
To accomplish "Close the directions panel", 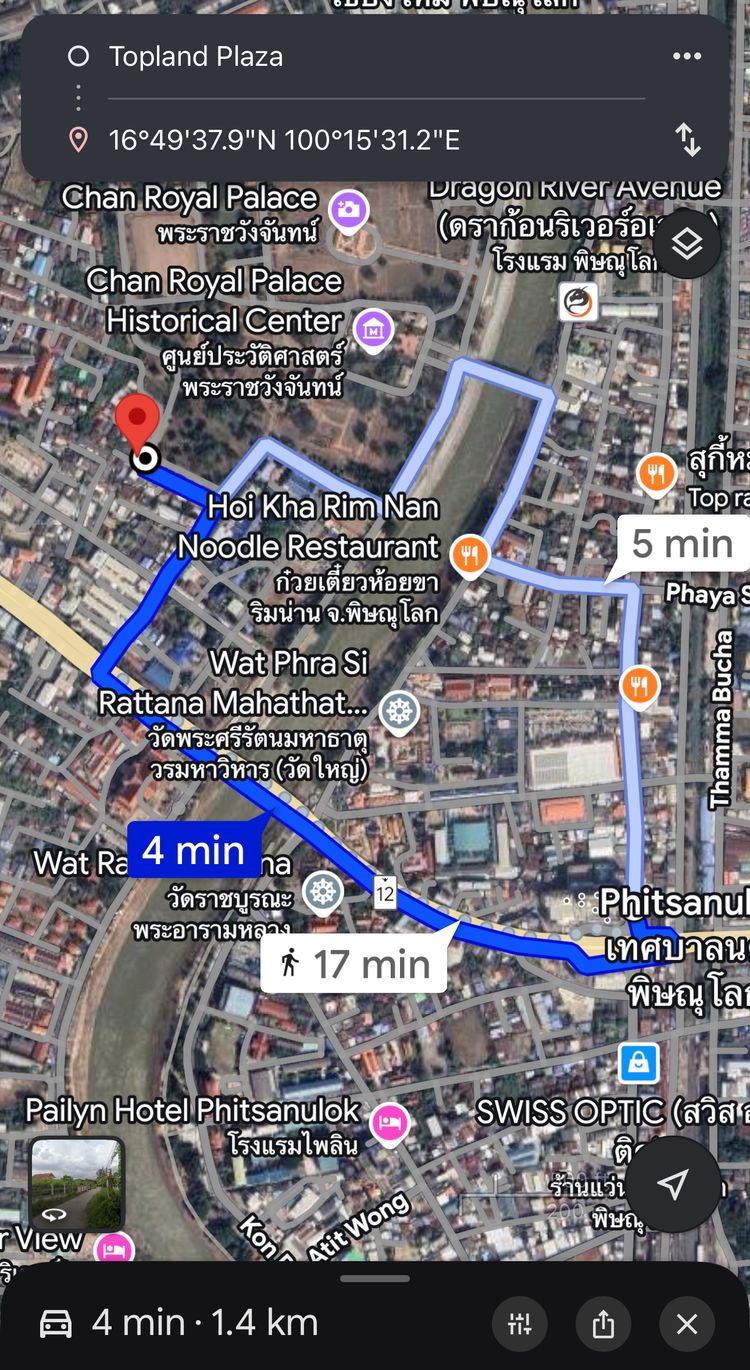I will (687, 1324).
